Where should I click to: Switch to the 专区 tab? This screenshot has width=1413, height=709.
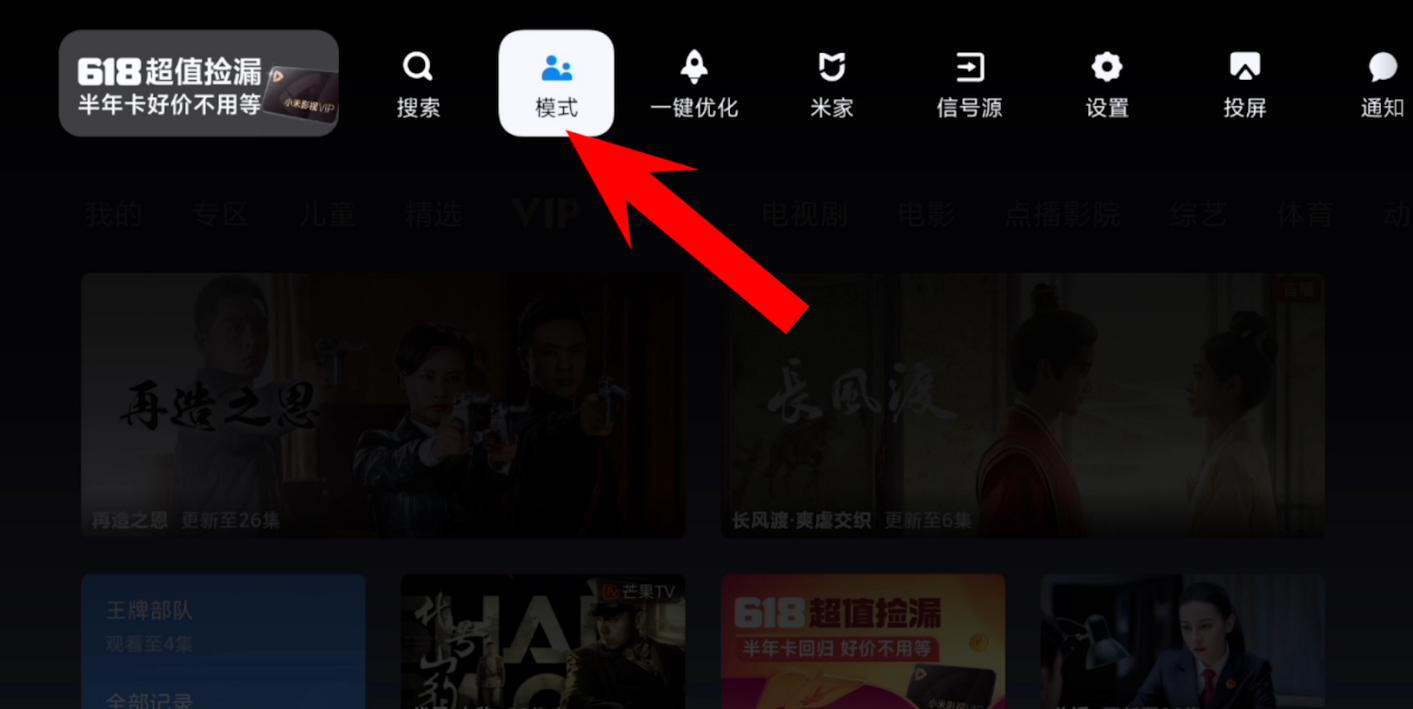click(220, 214)
